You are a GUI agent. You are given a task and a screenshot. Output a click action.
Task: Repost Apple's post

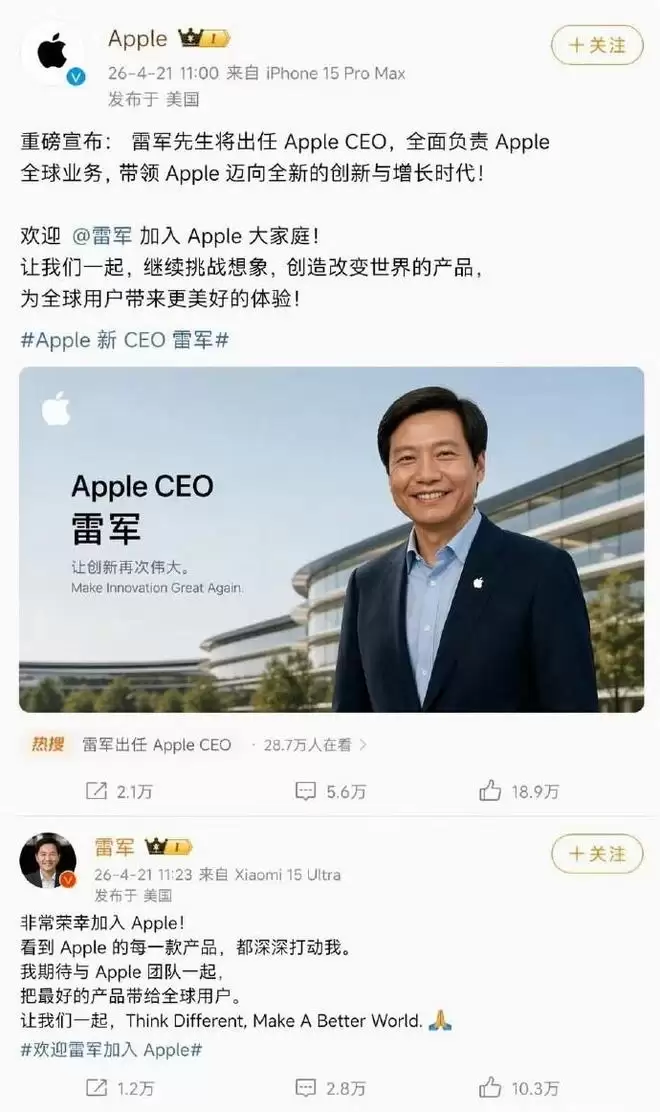pos(119,792)
